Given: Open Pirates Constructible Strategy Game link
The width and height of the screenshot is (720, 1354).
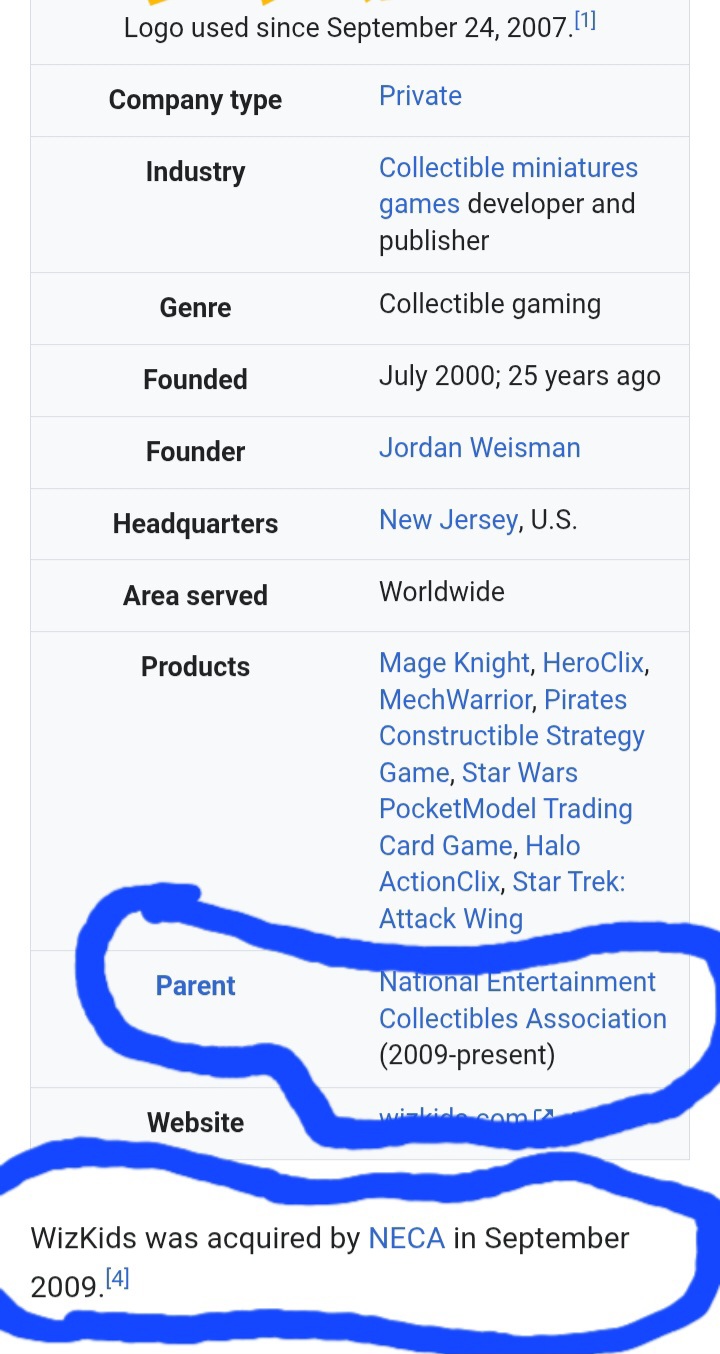Looking at the screenshot, I should click(511, 736).
